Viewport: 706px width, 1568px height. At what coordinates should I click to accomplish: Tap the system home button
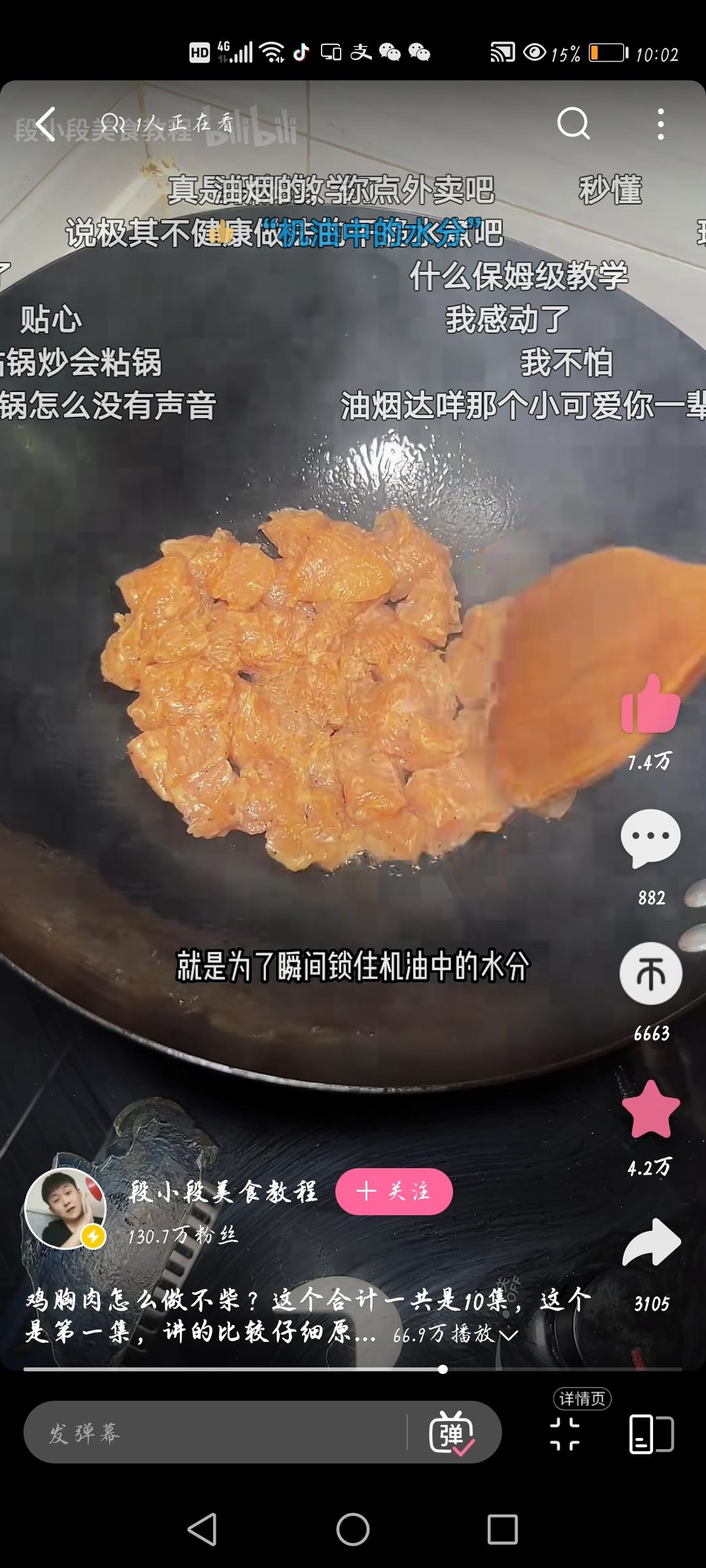point(353,1529)
